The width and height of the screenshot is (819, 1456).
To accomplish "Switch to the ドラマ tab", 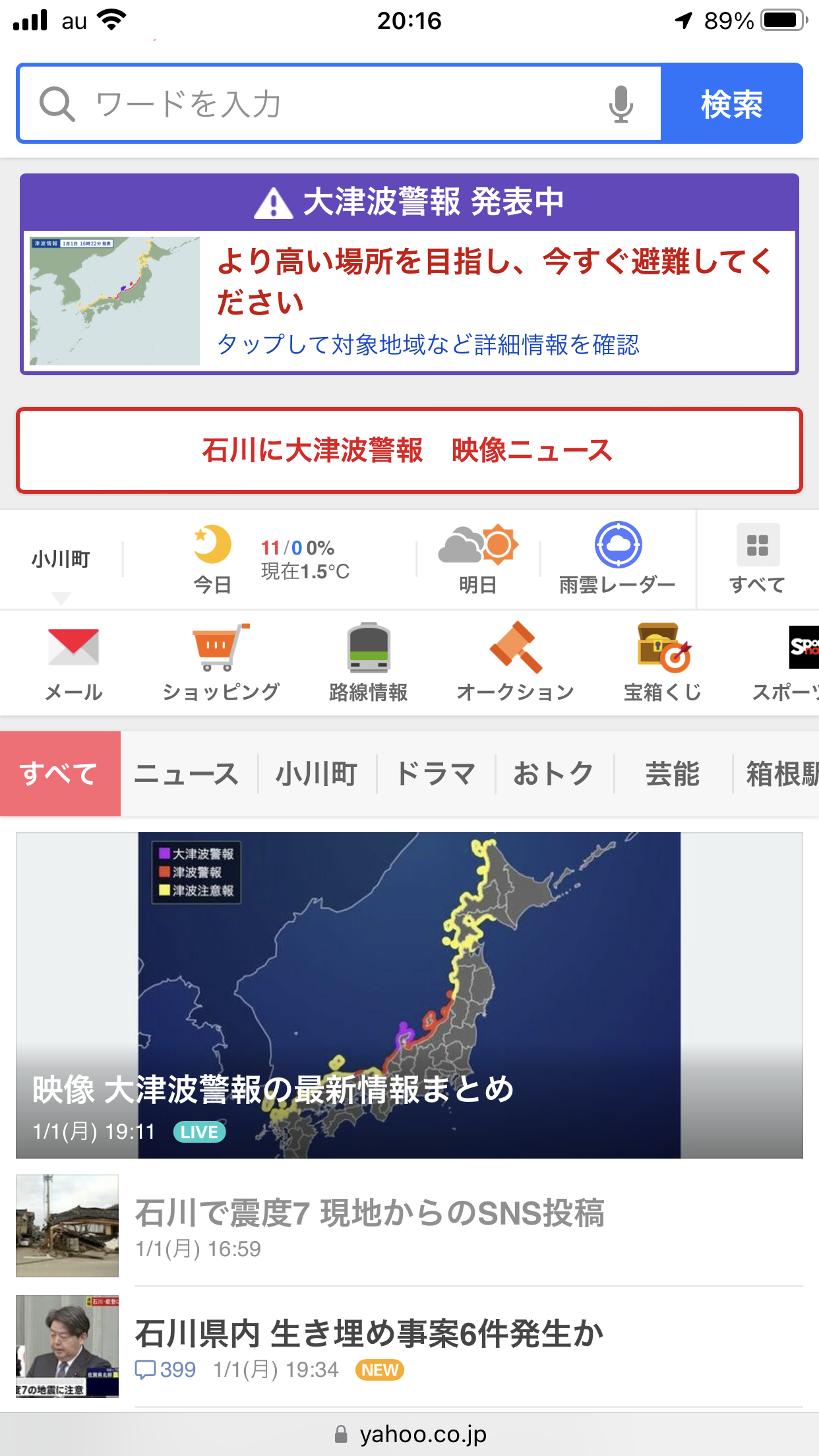I will tap(435, 774).
